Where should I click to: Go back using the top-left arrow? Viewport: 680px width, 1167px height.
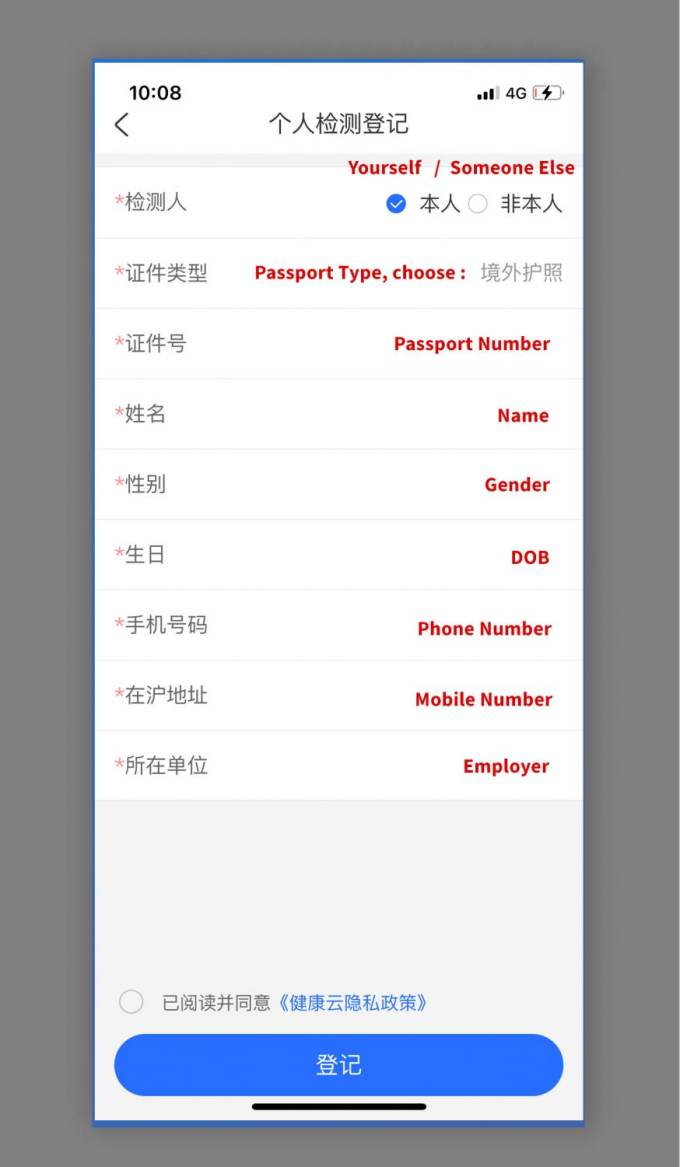[x=122, y=125]
